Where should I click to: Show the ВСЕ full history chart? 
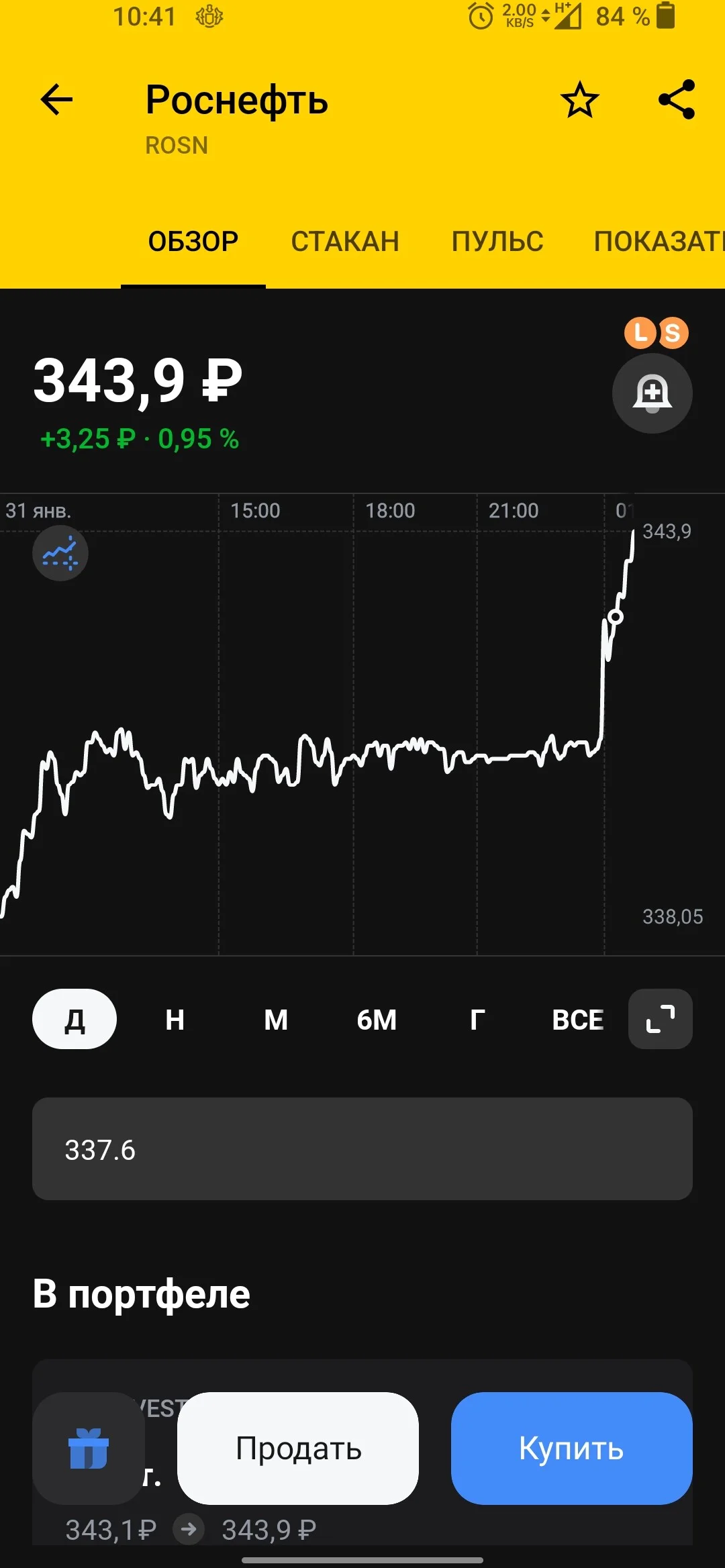[577, 1019]
